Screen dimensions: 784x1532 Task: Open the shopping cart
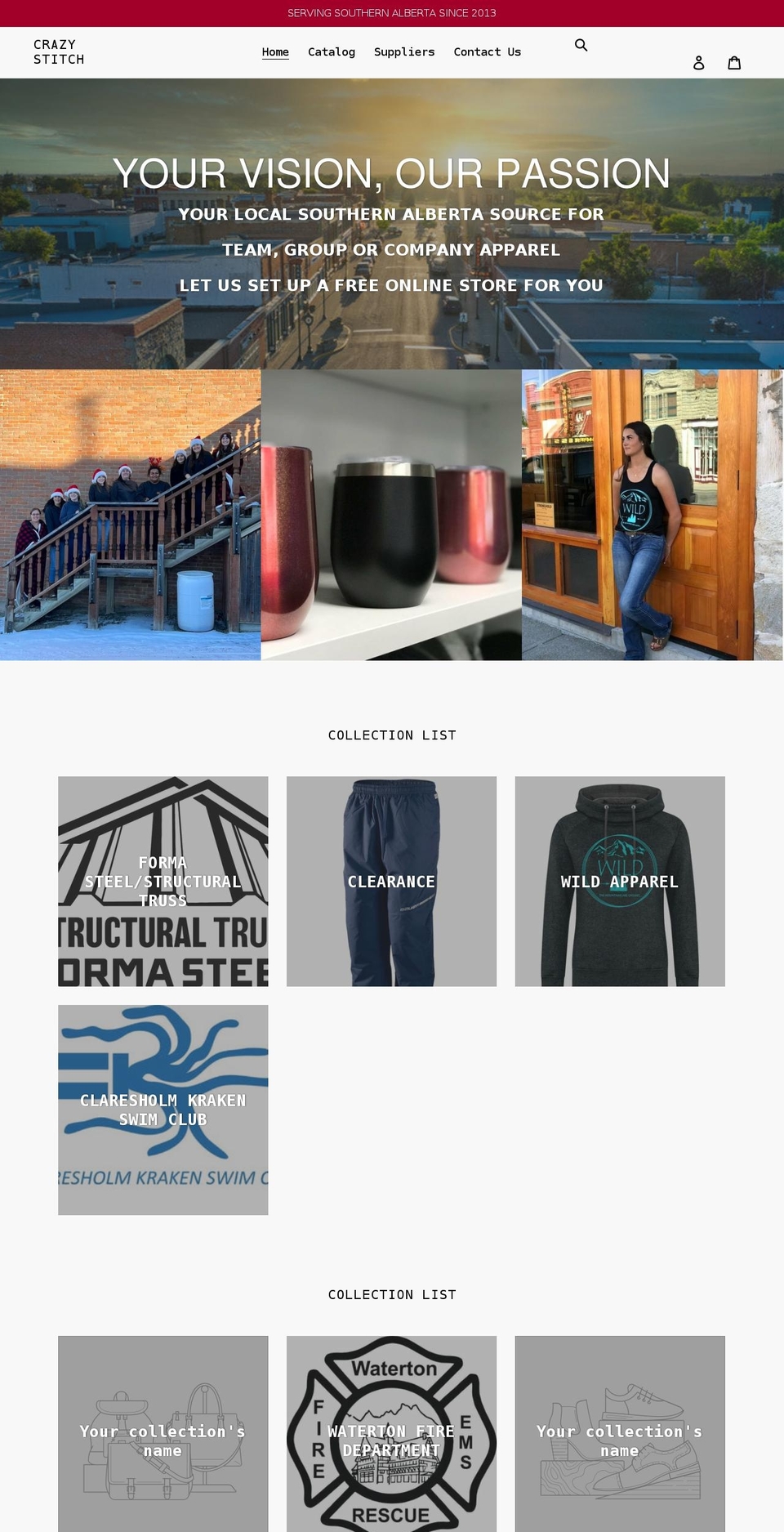734,63
